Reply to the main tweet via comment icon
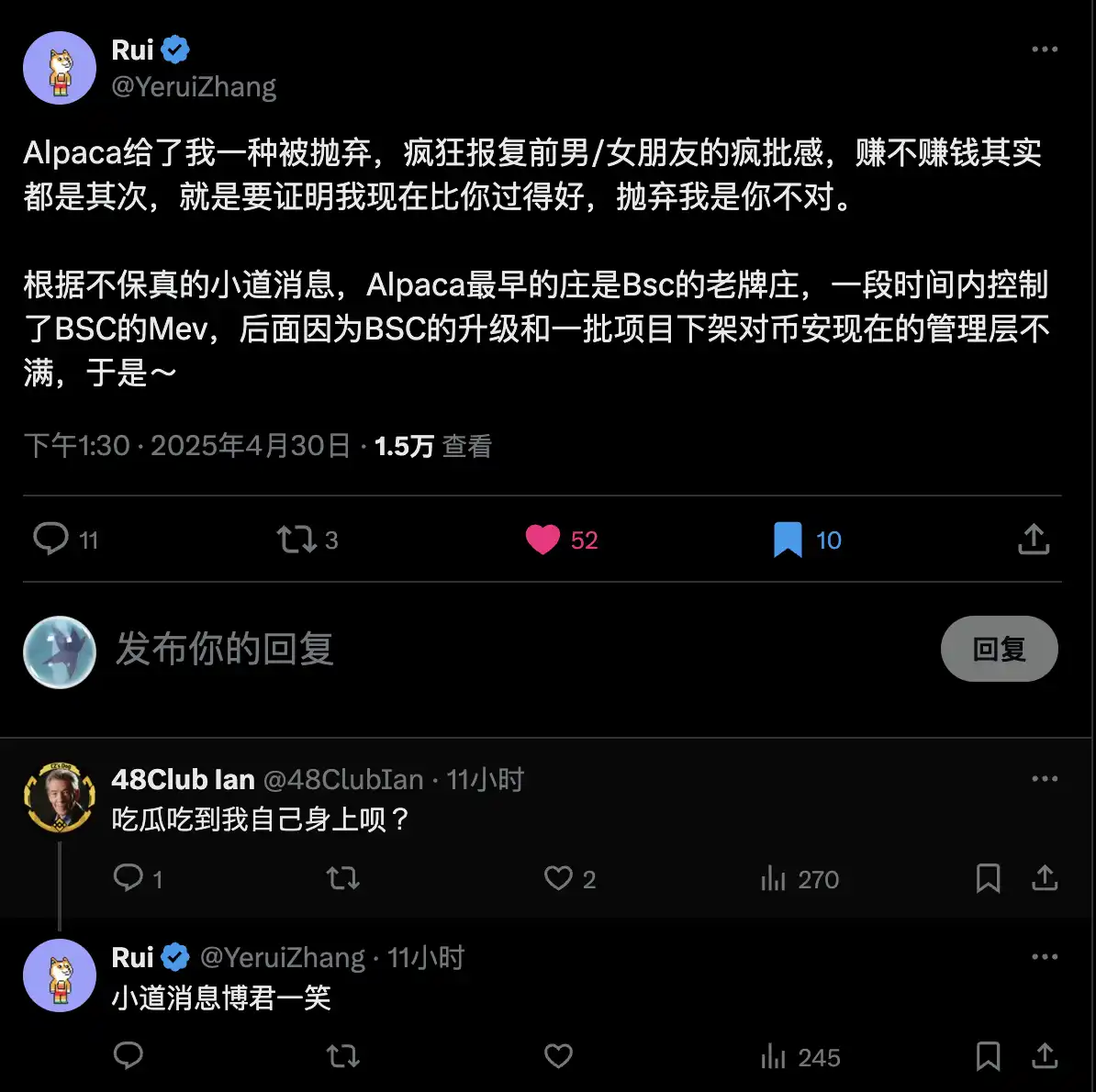 click(x=51, y=539)
